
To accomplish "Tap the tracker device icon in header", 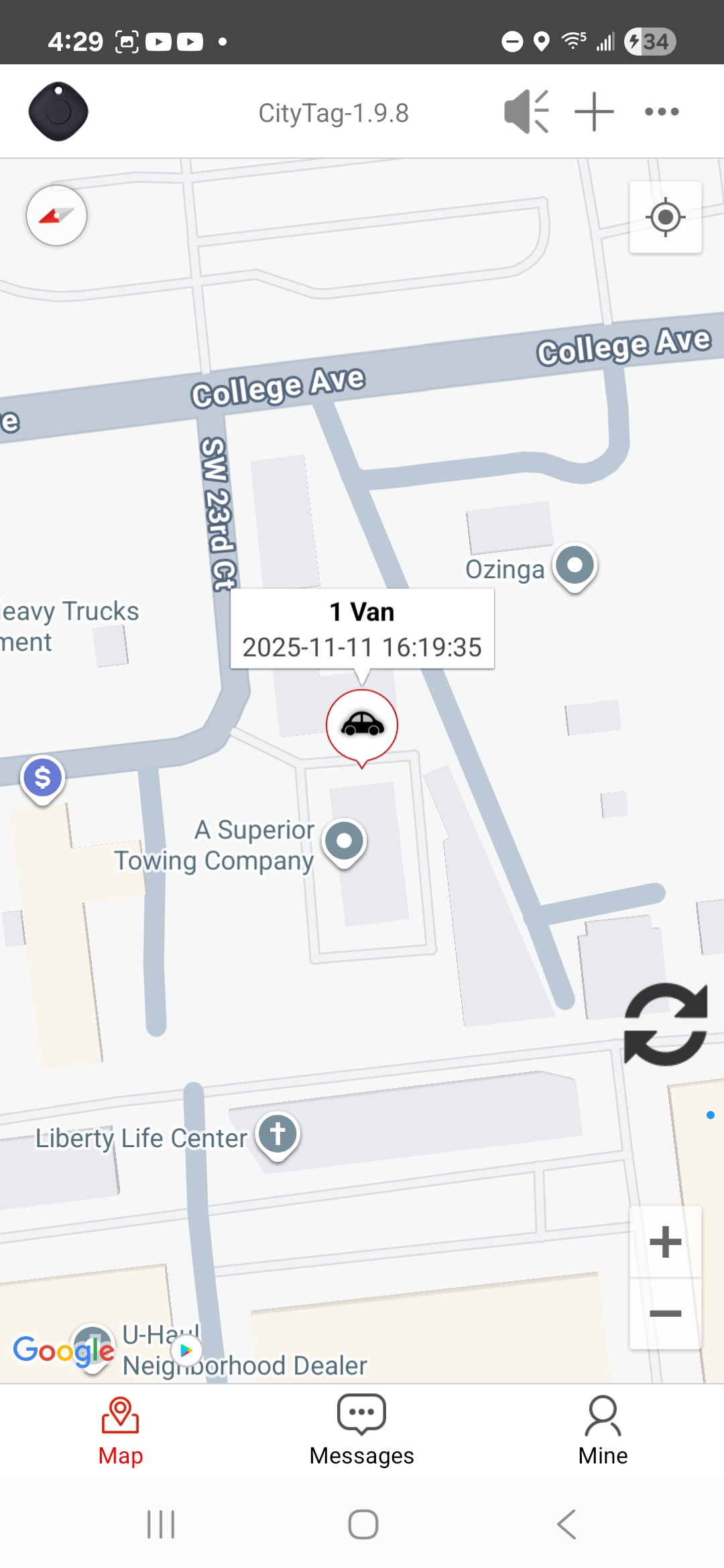I will point(58,112).
